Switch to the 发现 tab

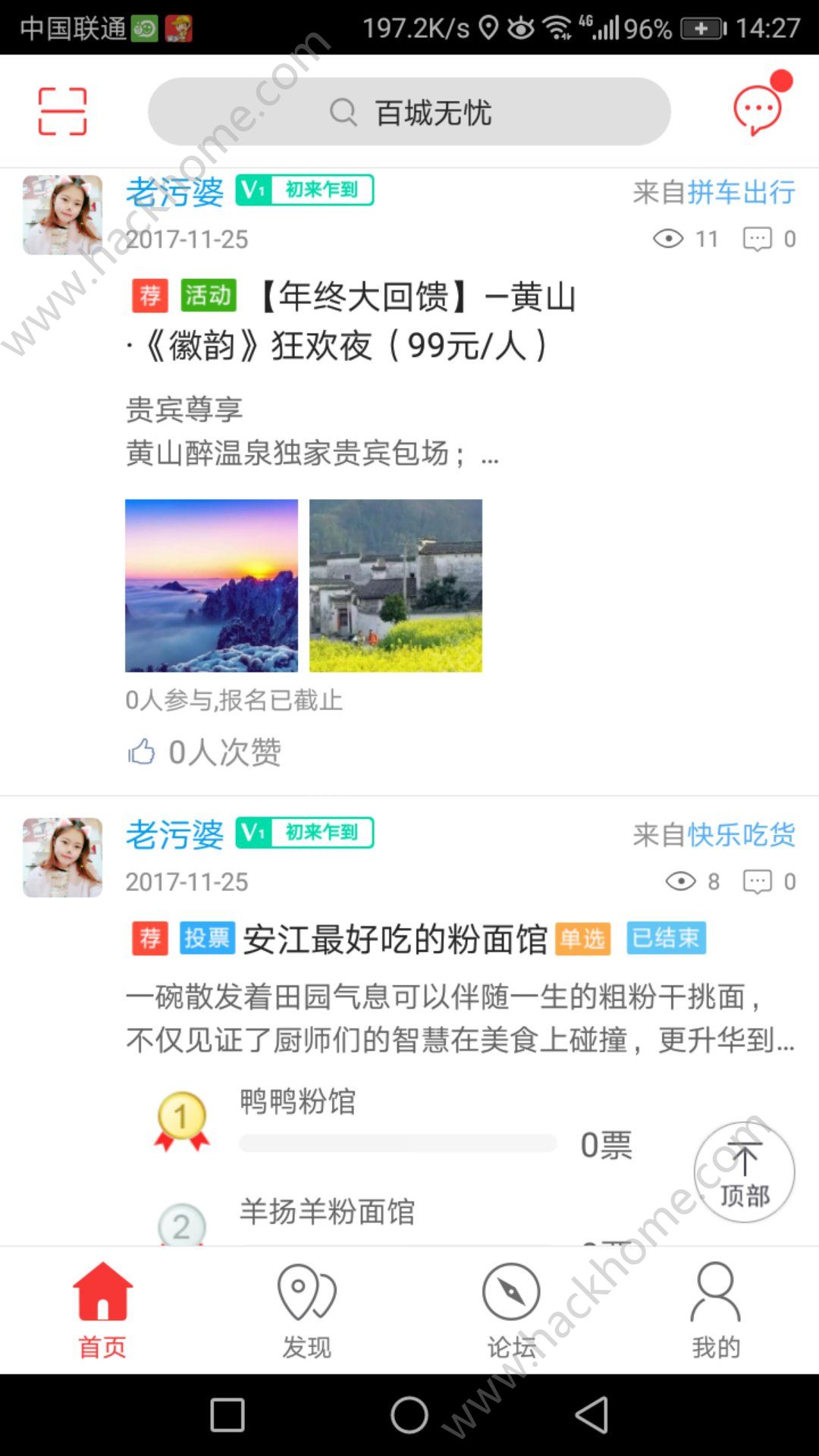click(307, 1309)
